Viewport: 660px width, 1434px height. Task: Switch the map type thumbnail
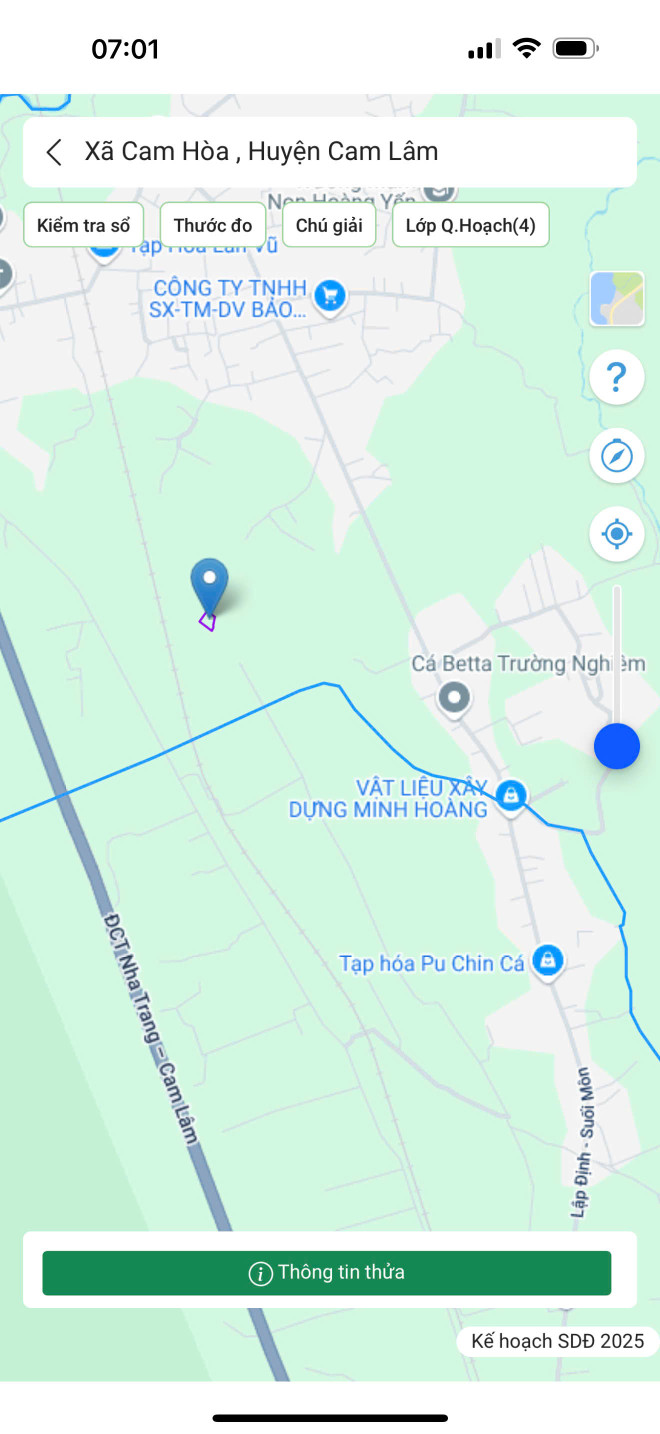click(617, 298)
